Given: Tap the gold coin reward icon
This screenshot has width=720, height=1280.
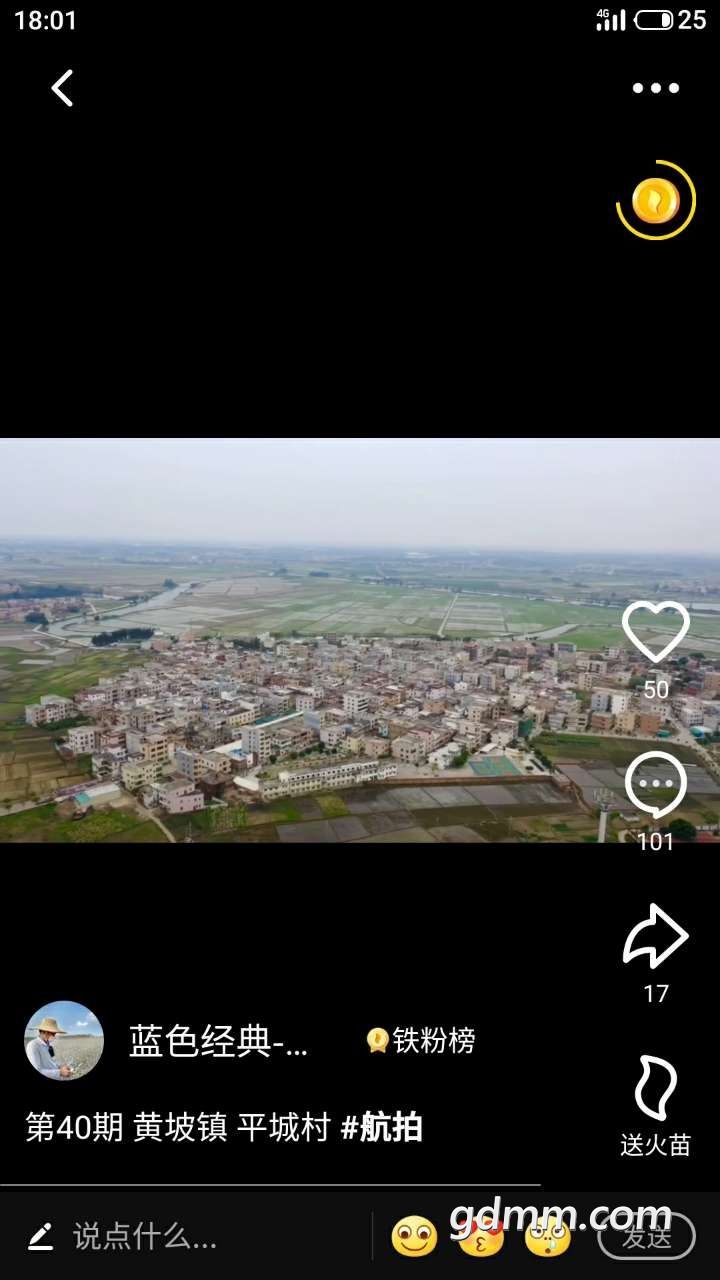Looking at the screenshot, I should coord(656,201).
